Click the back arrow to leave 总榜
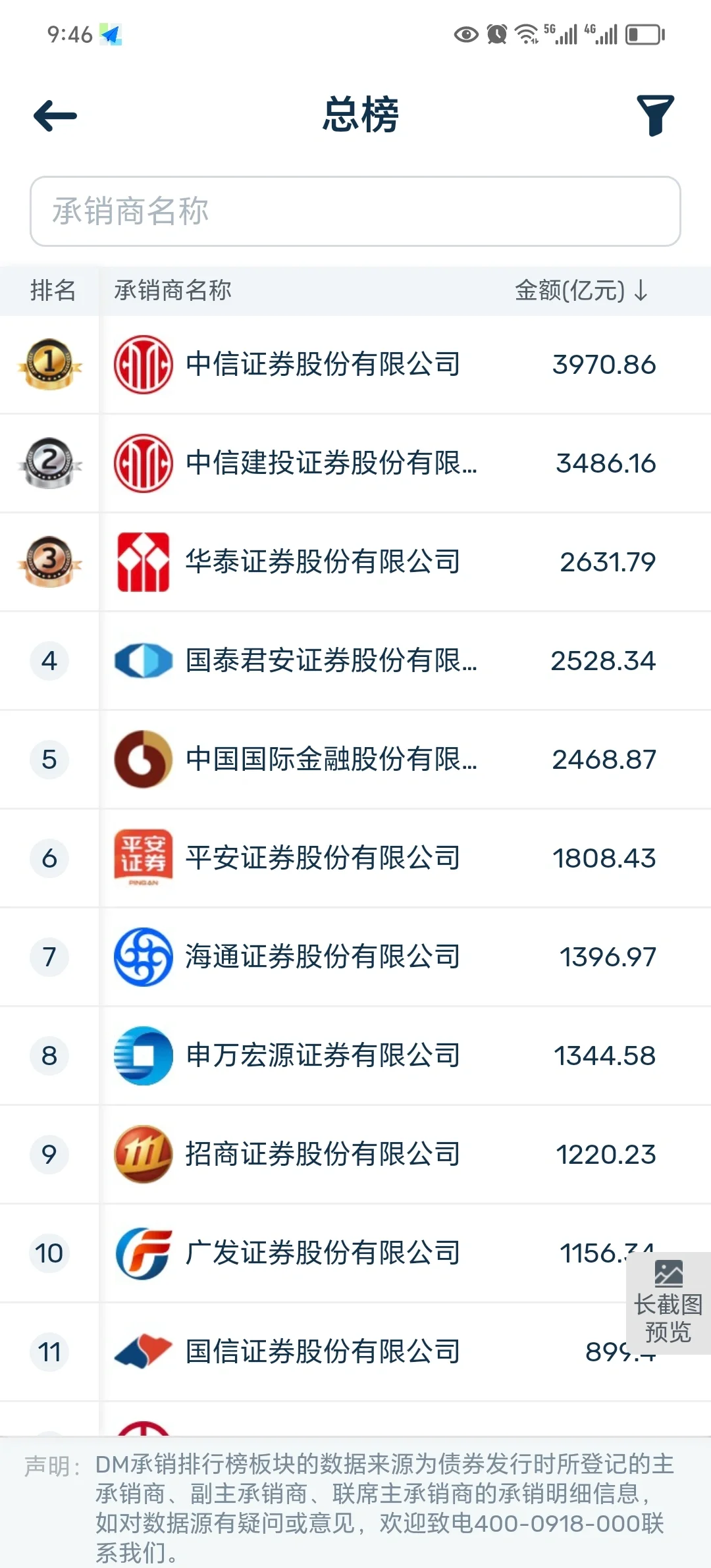711x1568 pixels. coord(54,117)
